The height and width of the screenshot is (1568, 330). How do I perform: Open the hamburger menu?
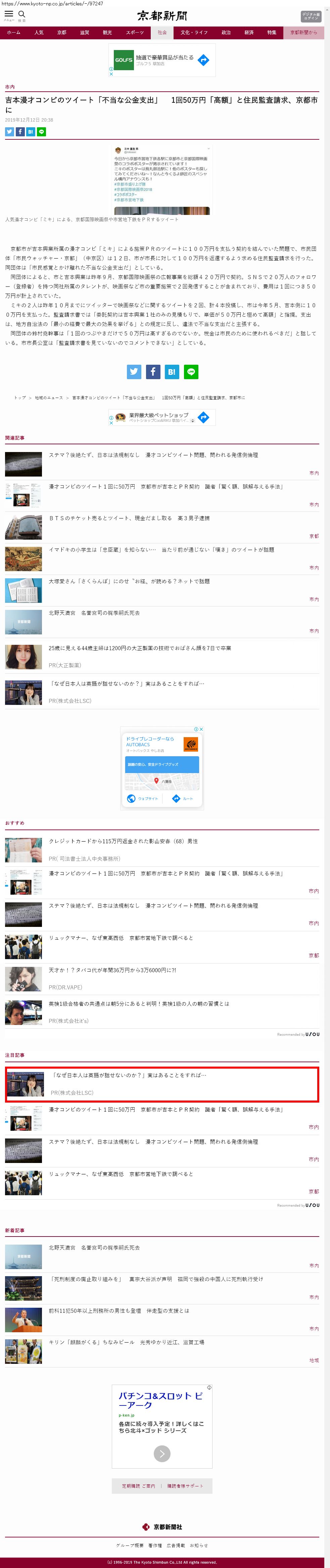(x=8, y=15)
